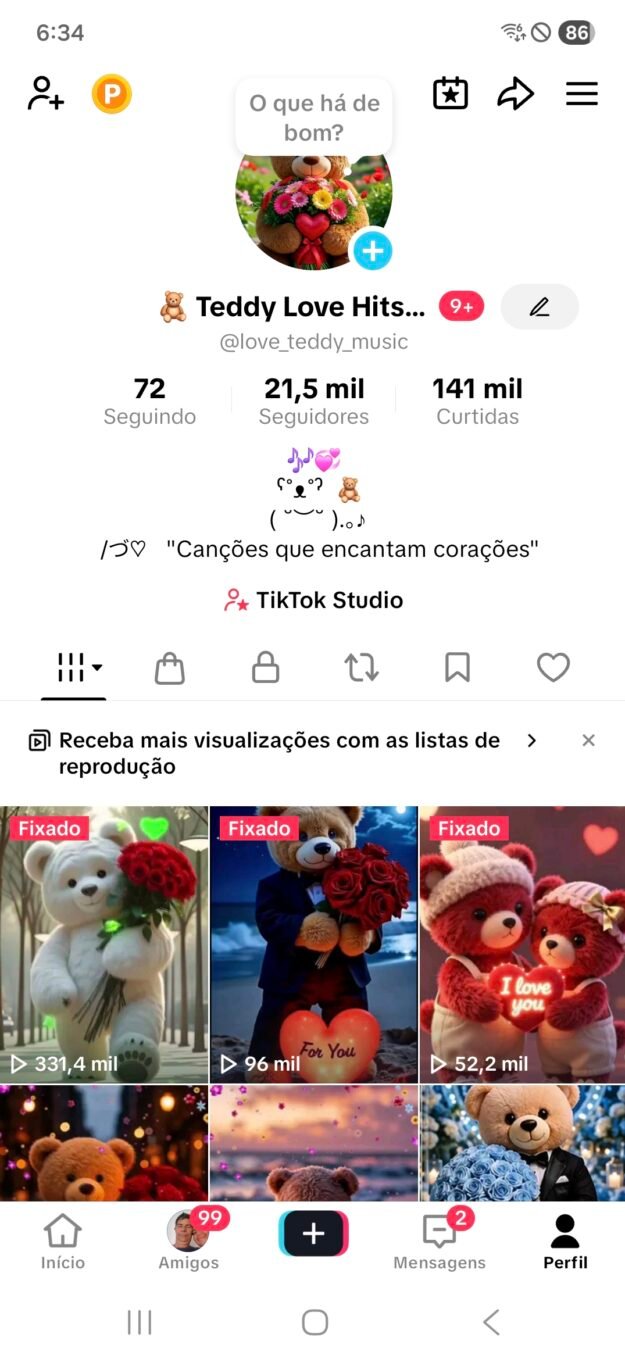Open the pinned video with 52,2 mil views
The image size is (625, 1359).
(x=522, y=944)
